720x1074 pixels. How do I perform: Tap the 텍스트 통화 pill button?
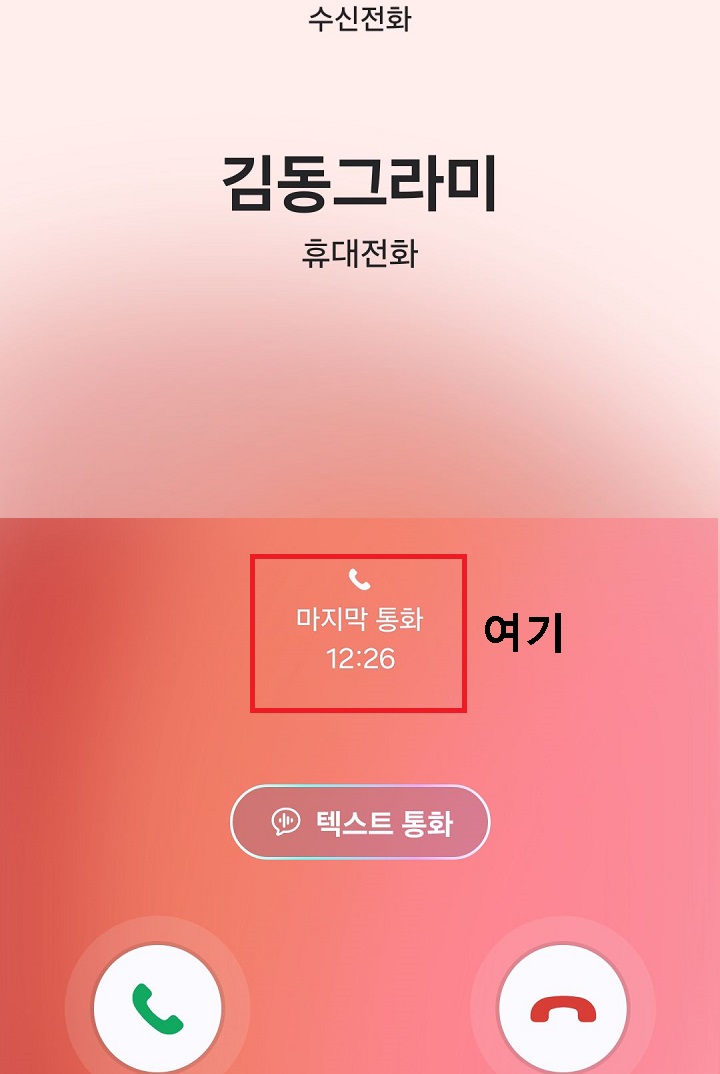pyautogui.click(x=360, y=822)
